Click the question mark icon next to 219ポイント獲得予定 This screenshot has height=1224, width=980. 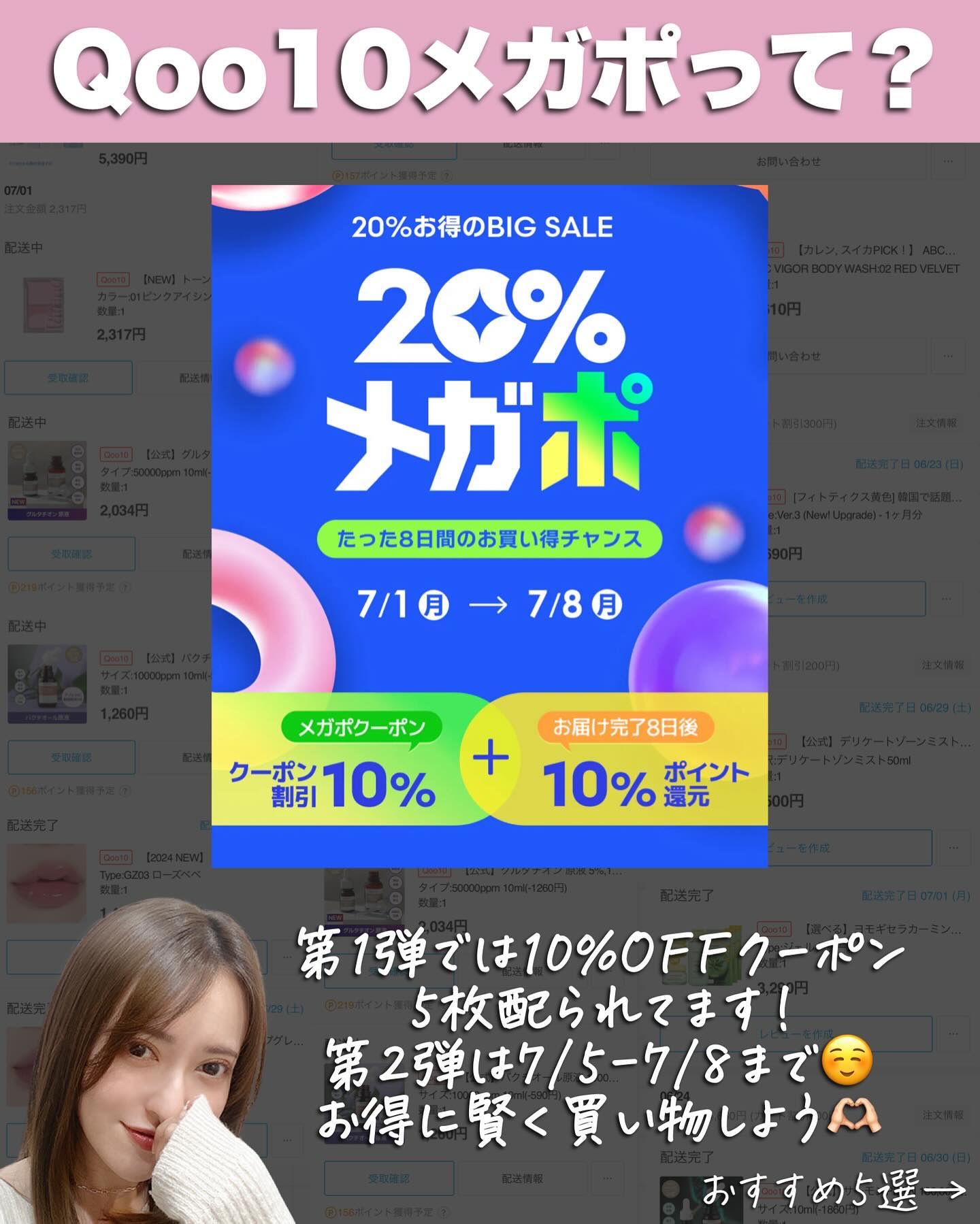126,588
